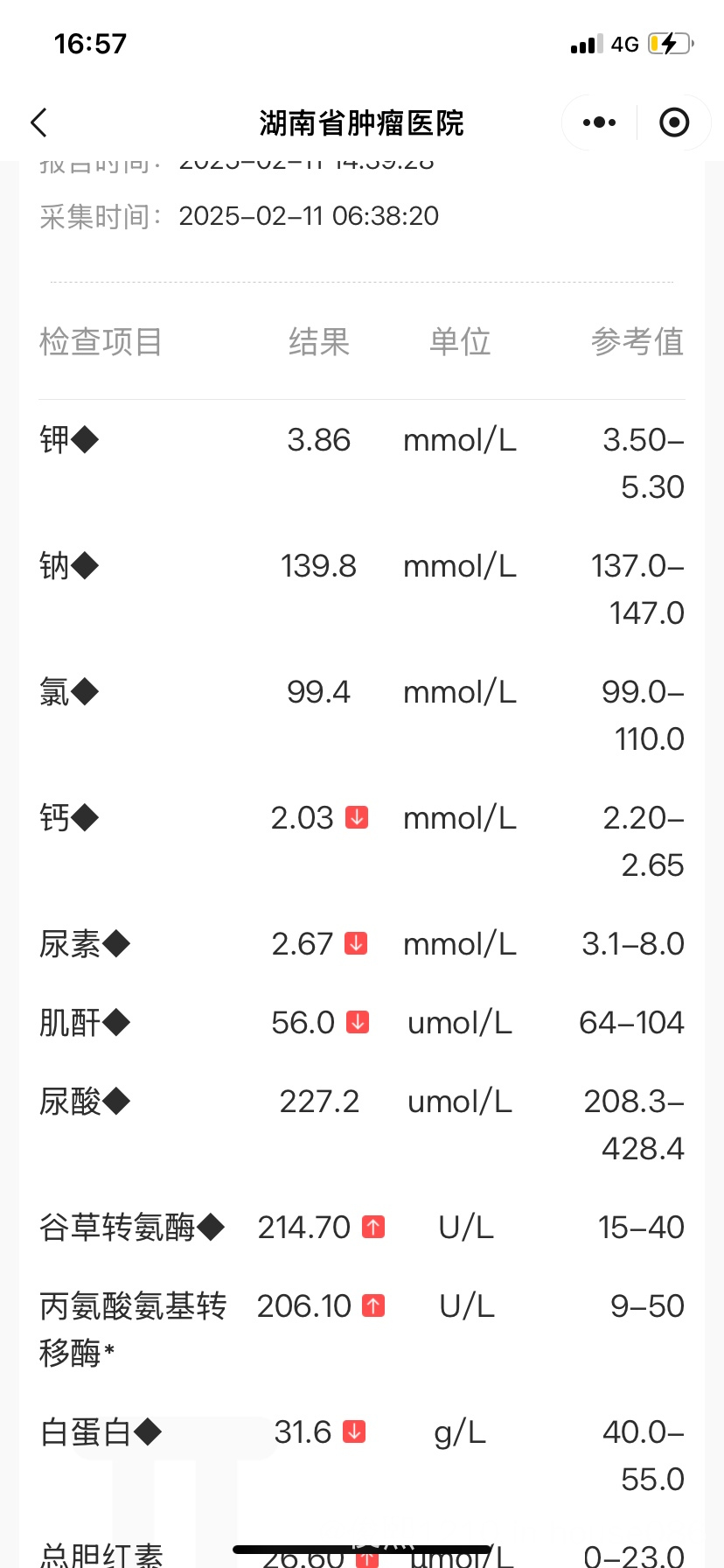Go back to the previous page

tap(39, 123)
